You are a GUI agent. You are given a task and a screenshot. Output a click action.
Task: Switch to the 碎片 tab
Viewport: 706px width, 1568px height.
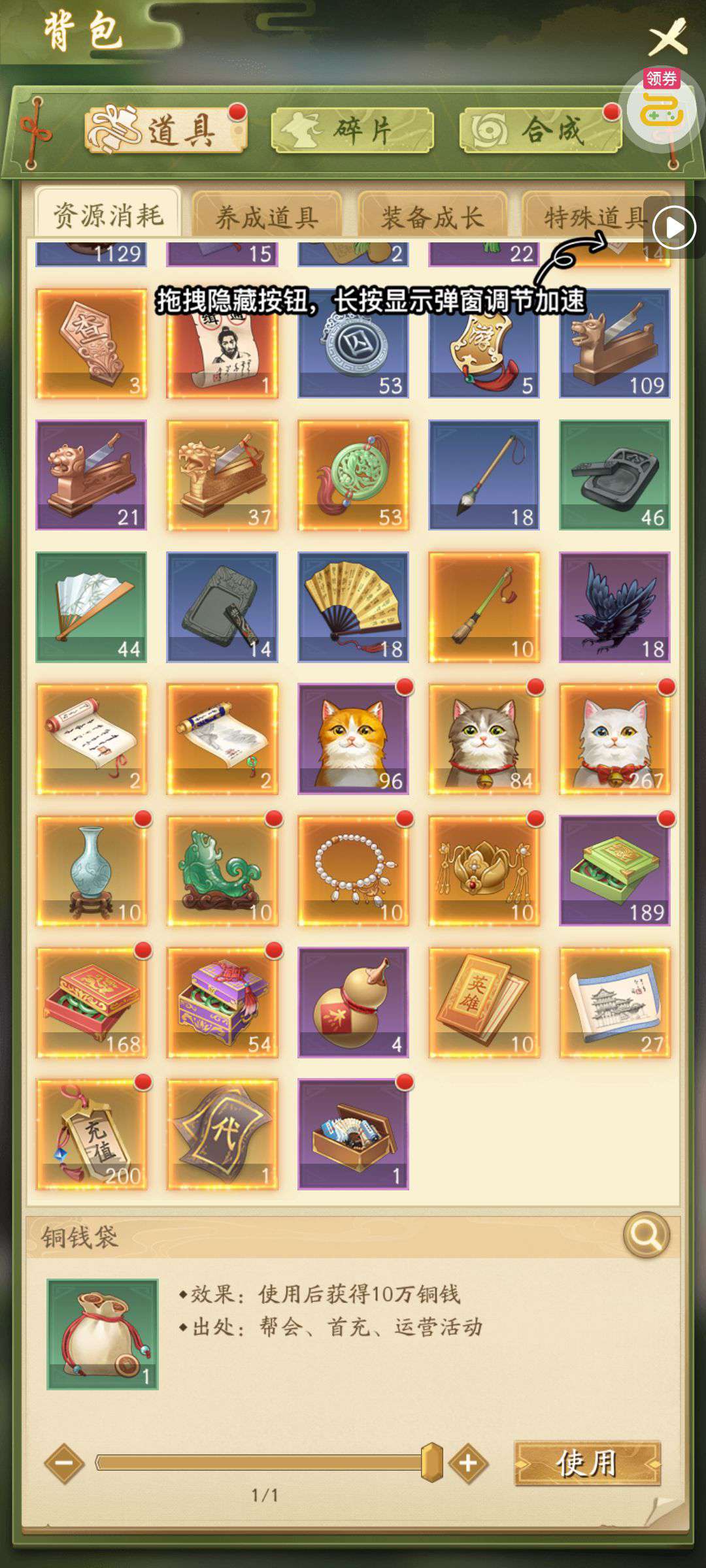pyautogui.click(x=352, y=130)
